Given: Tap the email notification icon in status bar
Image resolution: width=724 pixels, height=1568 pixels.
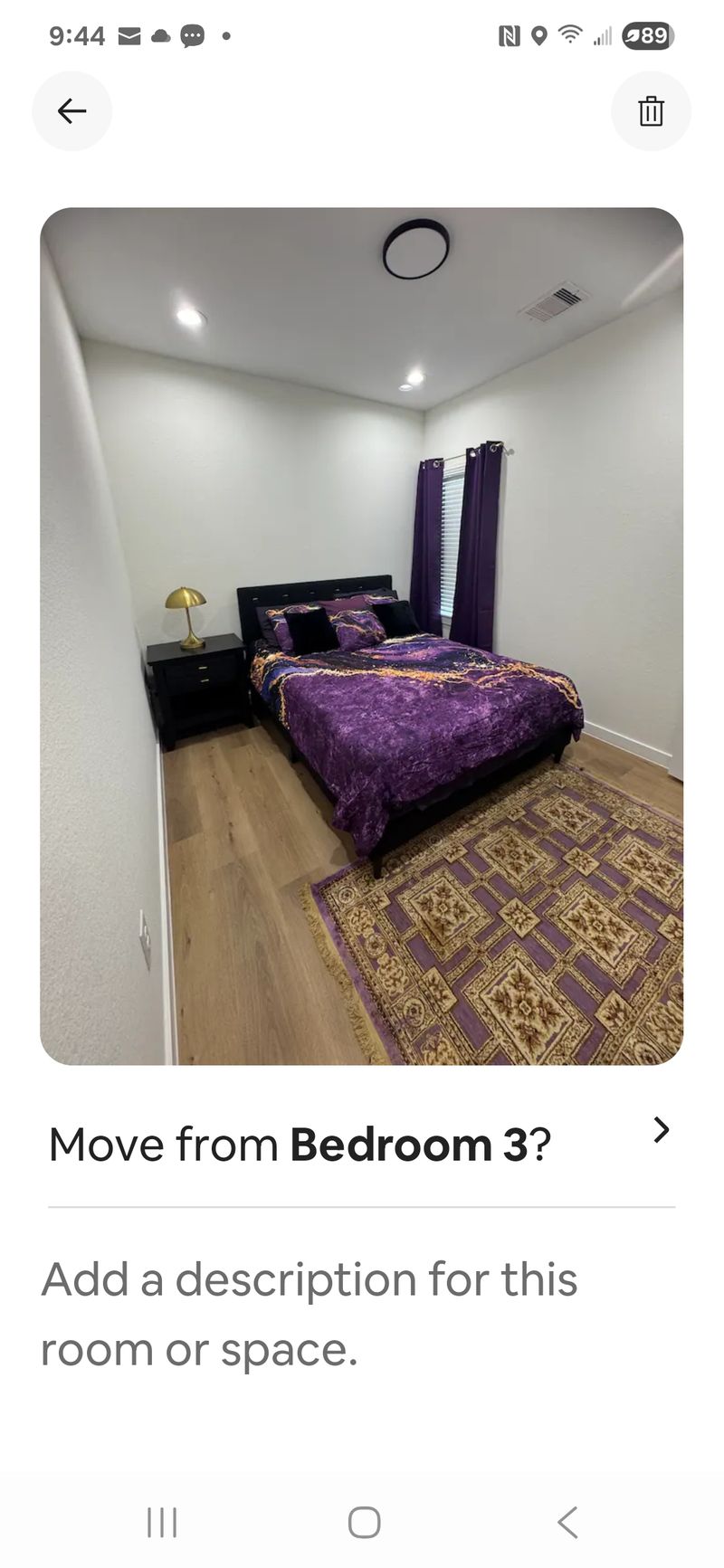Looking at the screenshot, I should (x=129, y=36).
